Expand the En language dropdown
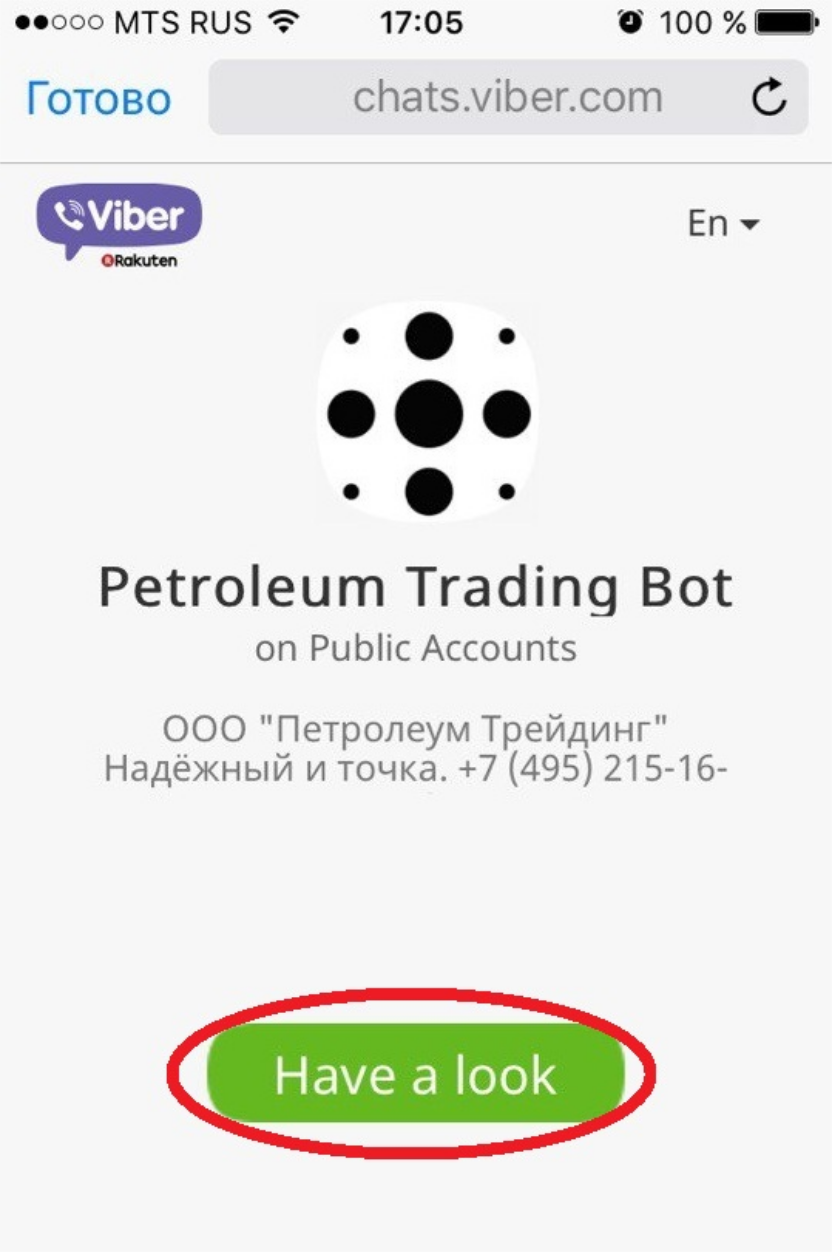Image resolution: width=832 pixels, height=1252 pixels. (x=723, y=223)
